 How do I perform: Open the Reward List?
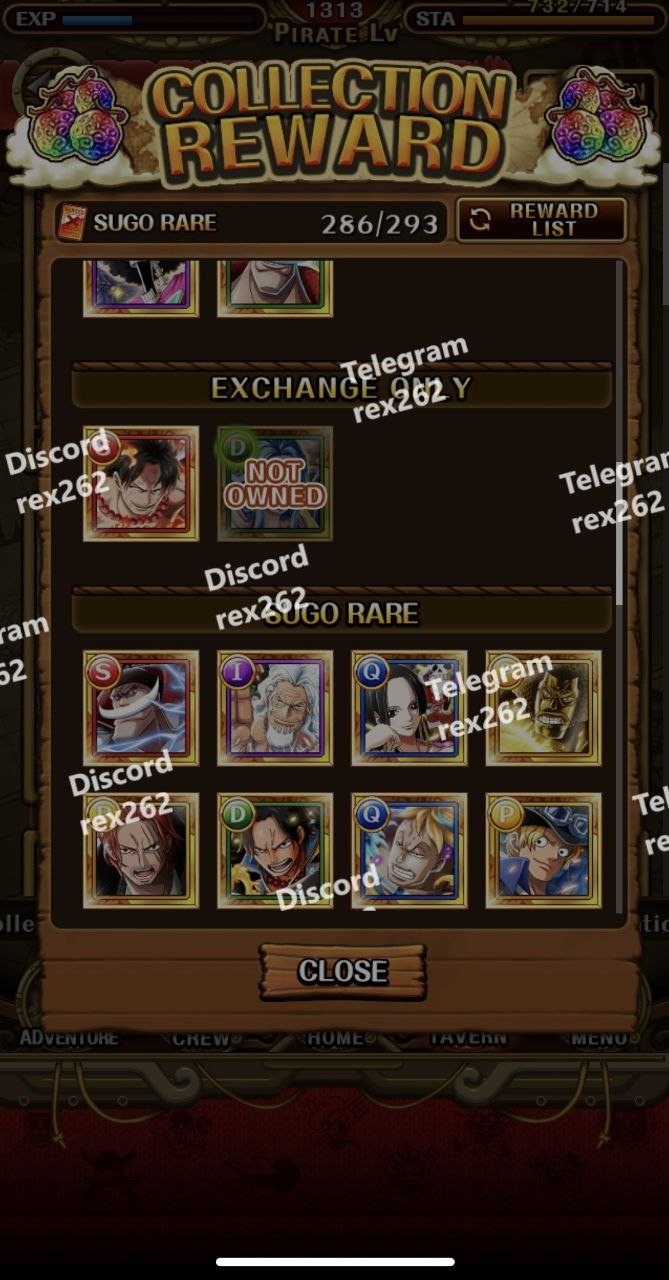click(541, 220)
